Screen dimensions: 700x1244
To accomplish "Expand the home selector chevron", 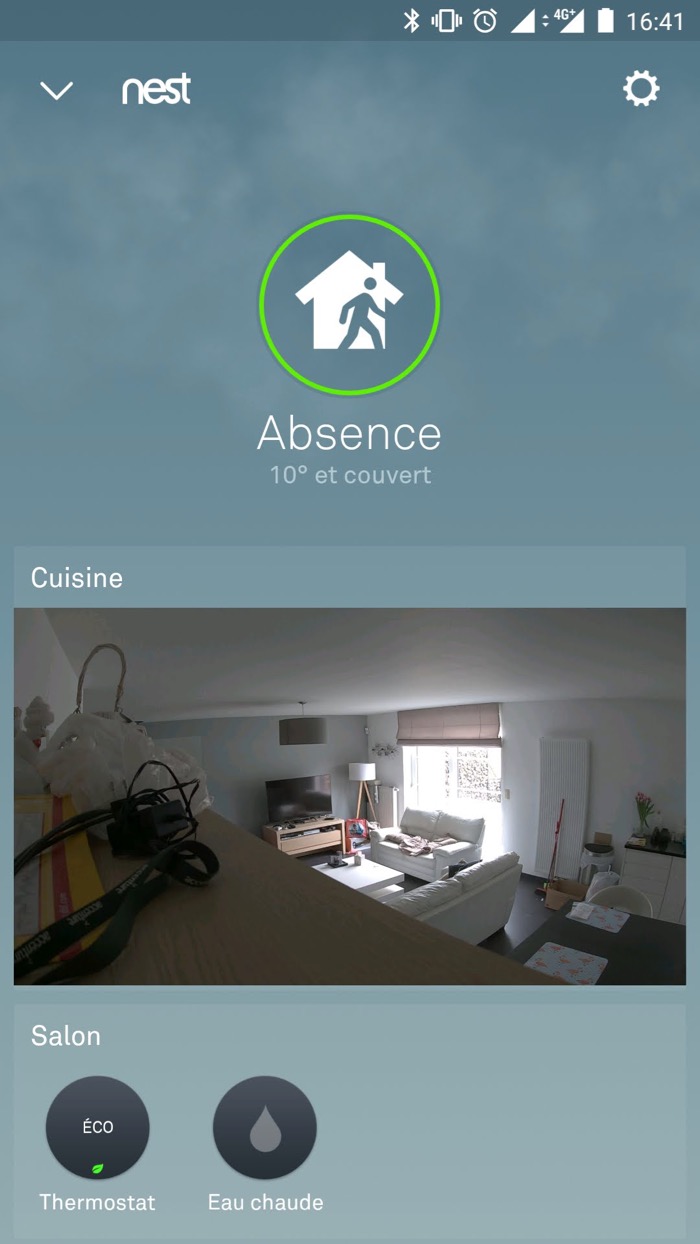I will (56, 91).
